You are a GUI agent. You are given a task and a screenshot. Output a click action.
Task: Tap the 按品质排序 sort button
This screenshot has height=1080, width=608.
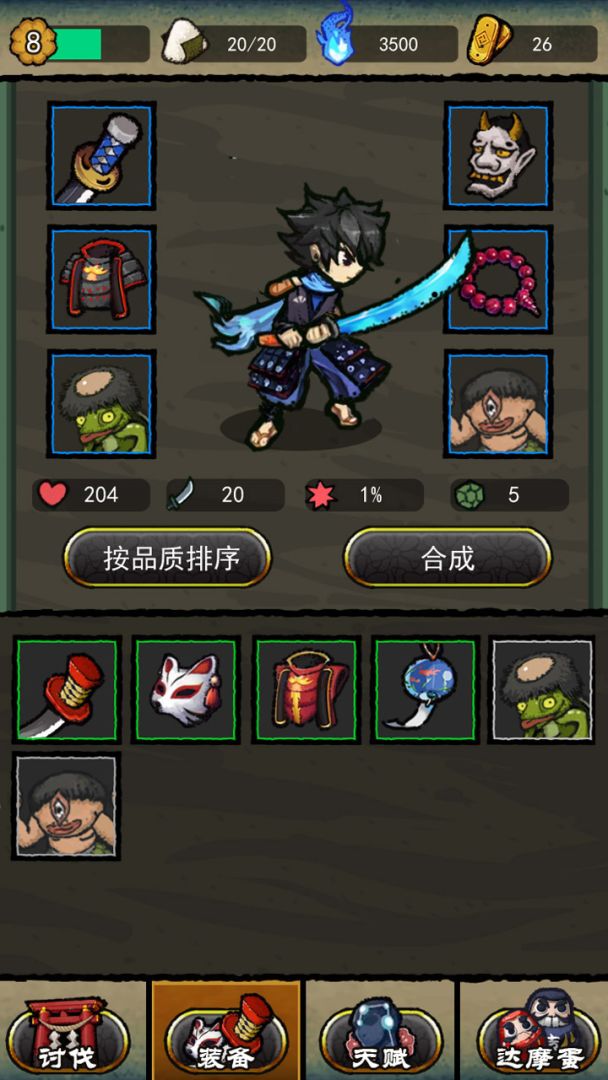click(x=168, y=558)
